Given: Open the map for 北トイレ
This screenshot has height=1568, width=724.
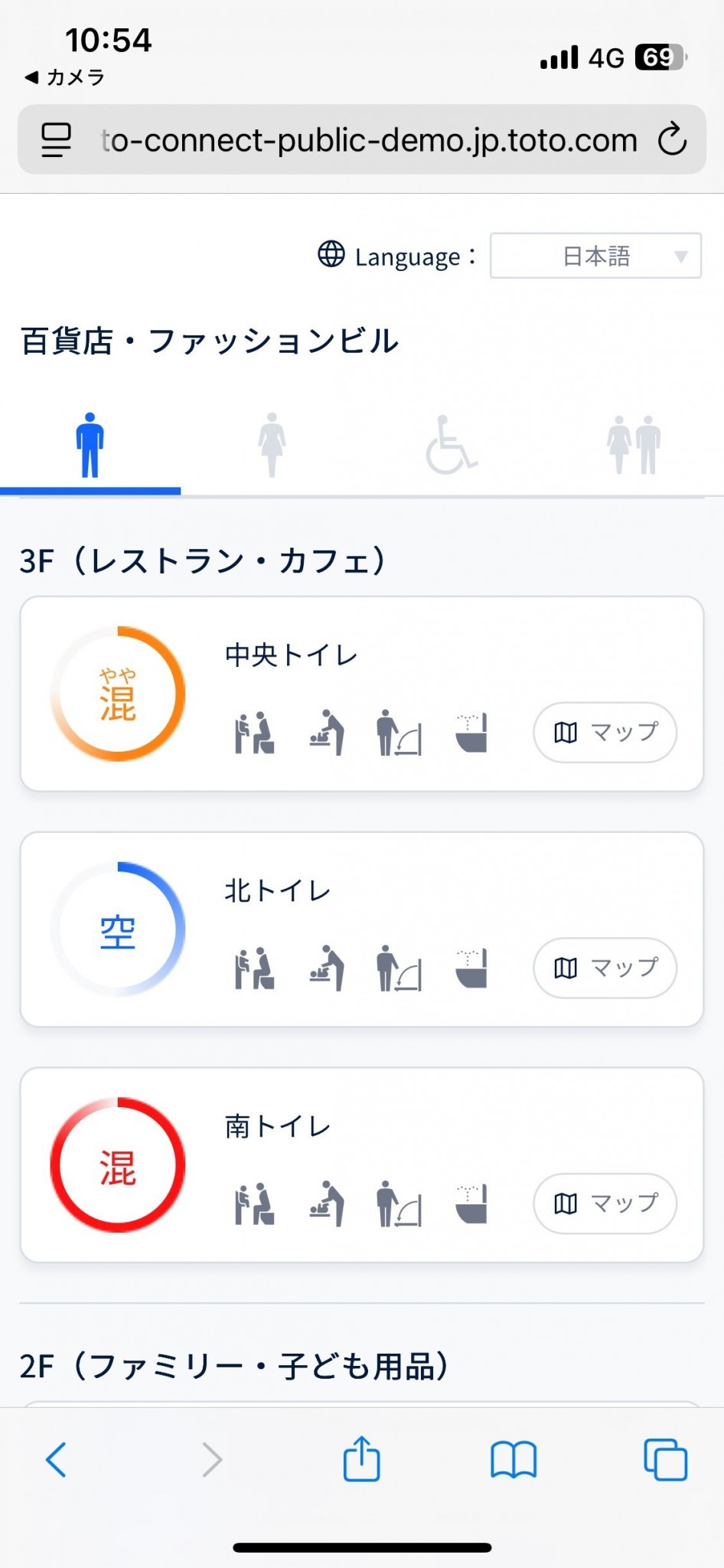Looking at the screenshot, I should click(605, 969).
